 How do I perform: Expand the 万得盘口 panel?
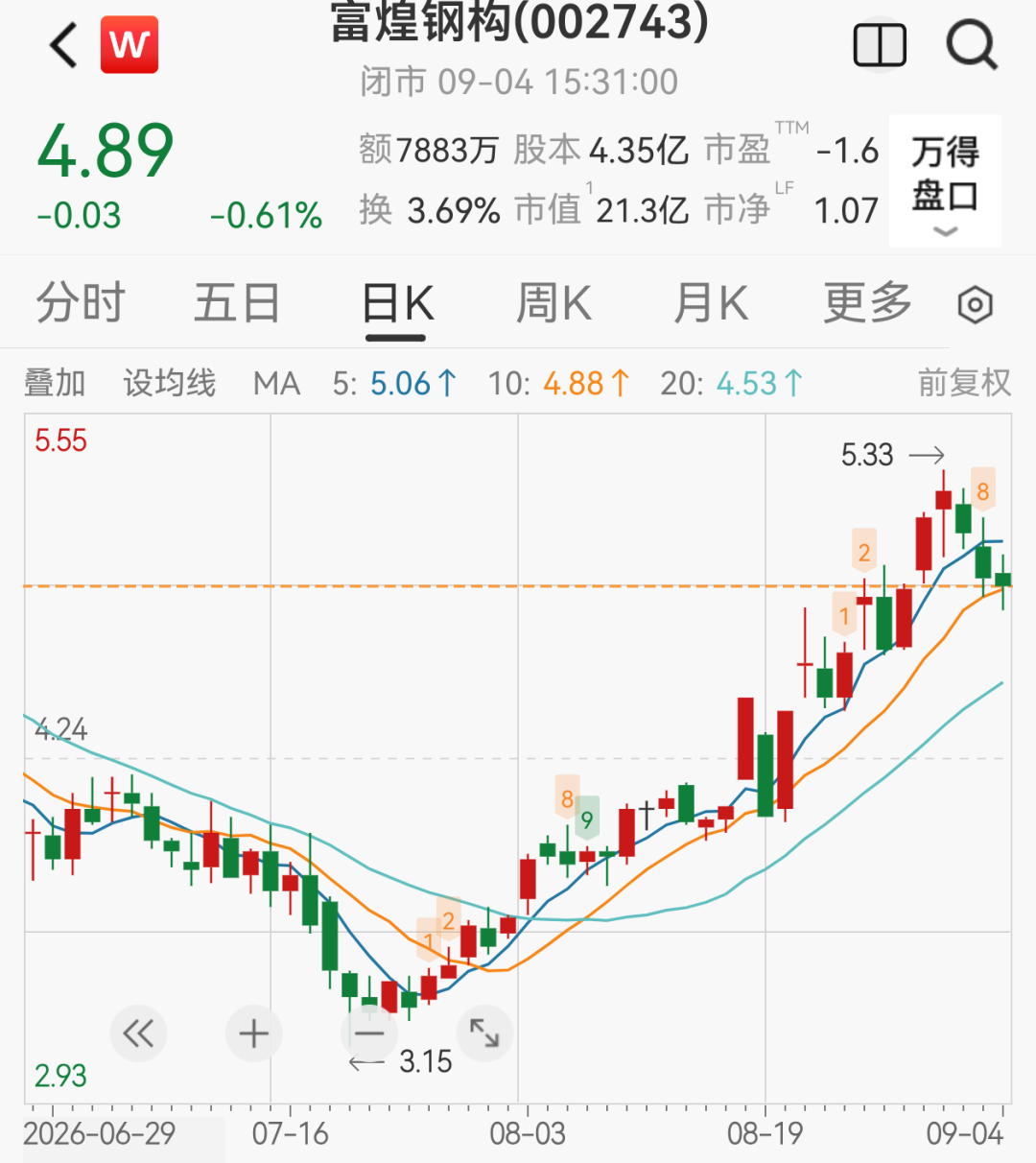coord(945,181)
